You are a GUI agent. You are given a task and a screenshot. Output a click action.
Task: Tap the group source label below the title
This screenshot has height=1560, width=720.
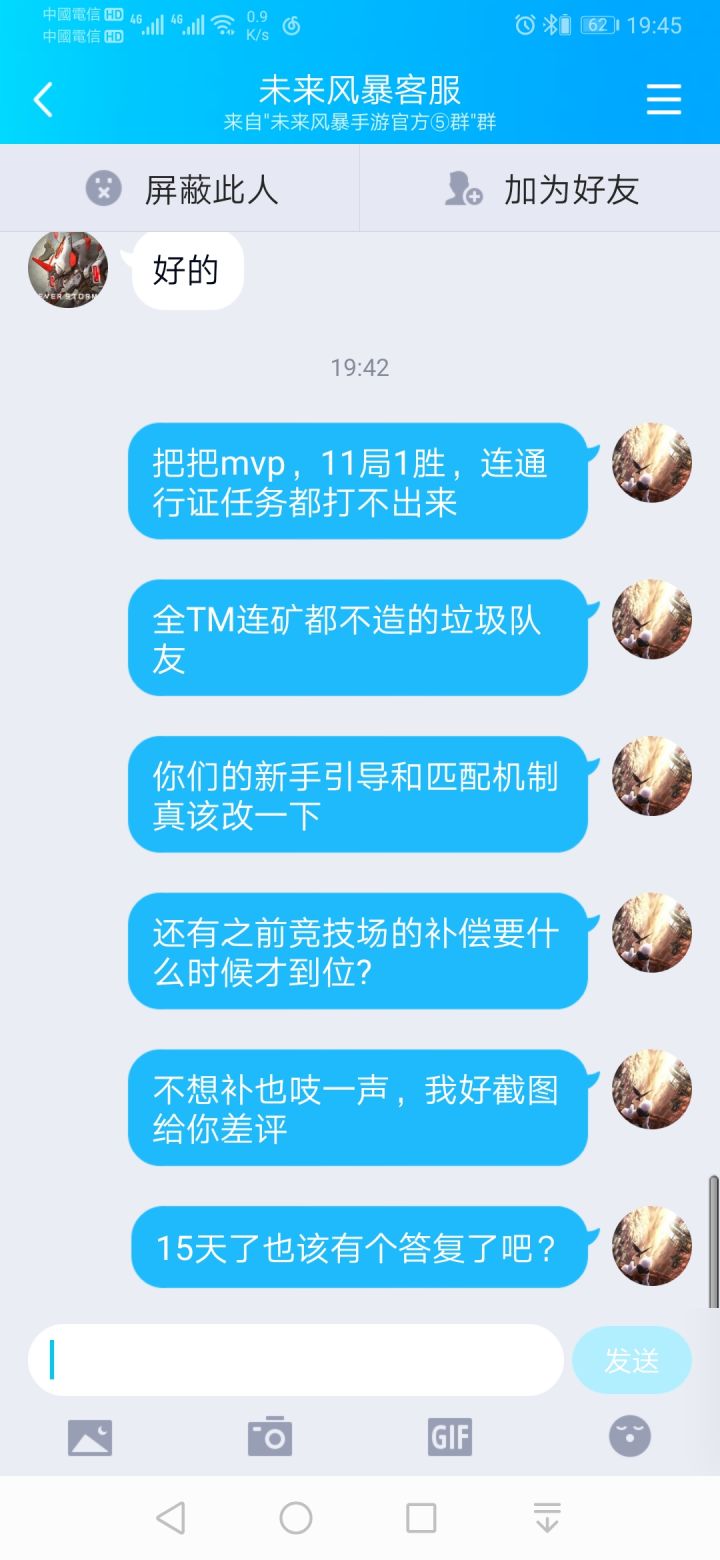coord(360,123)
